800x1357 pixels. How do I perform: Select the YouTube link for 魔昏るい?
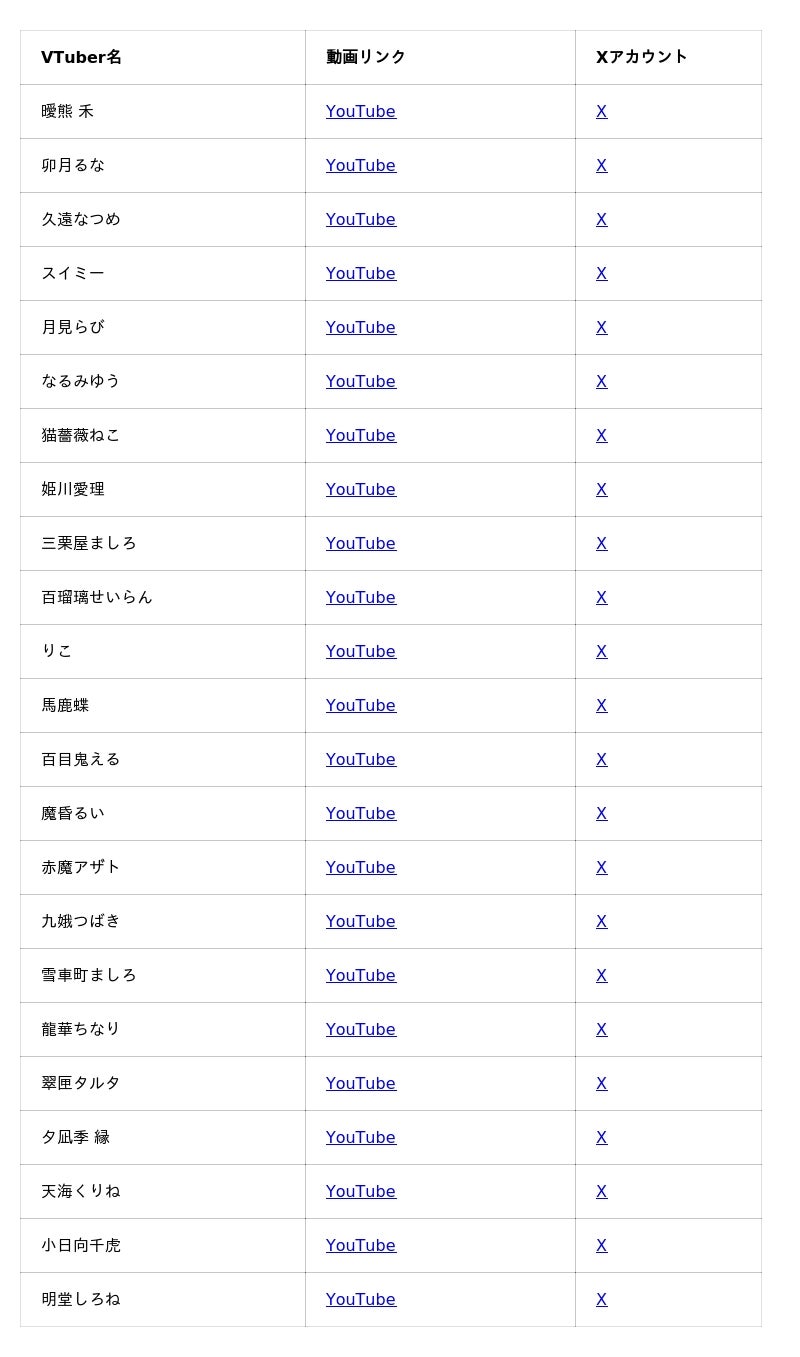(360, 813)
